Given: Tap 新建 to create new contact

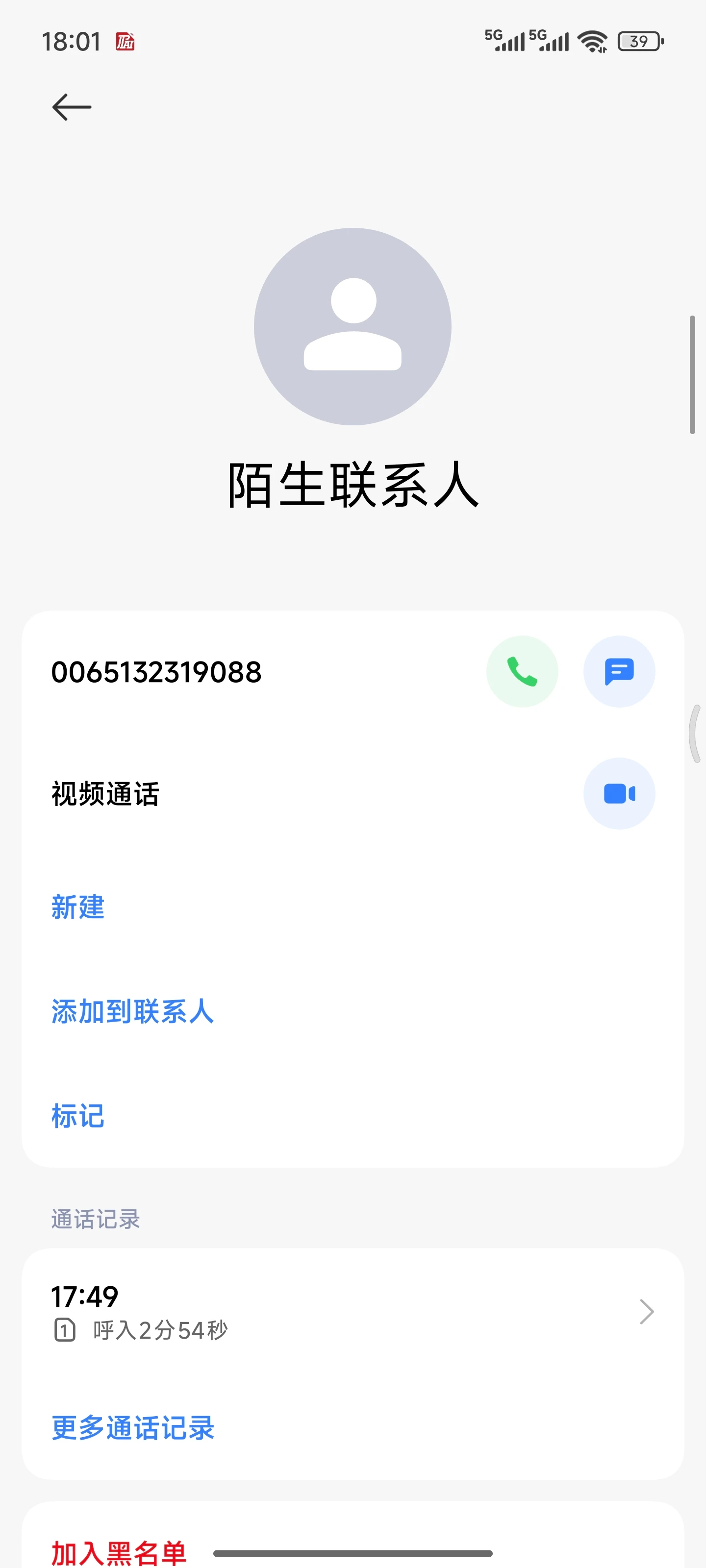Looking at the screenshot, I should (77, 908).
